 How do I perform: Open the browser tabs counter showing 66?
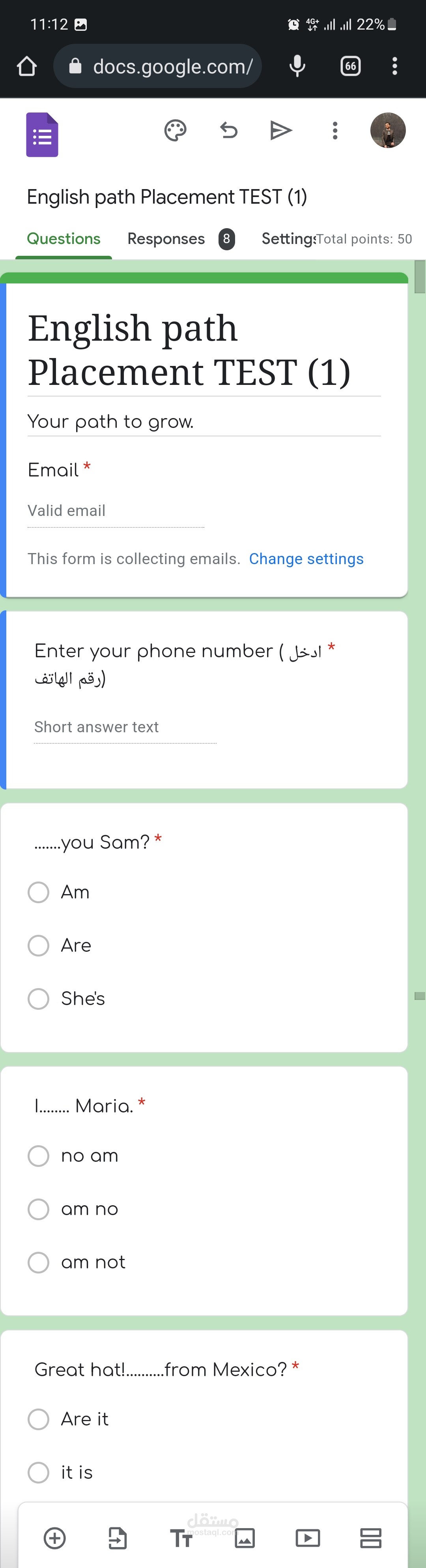point(351,66)
